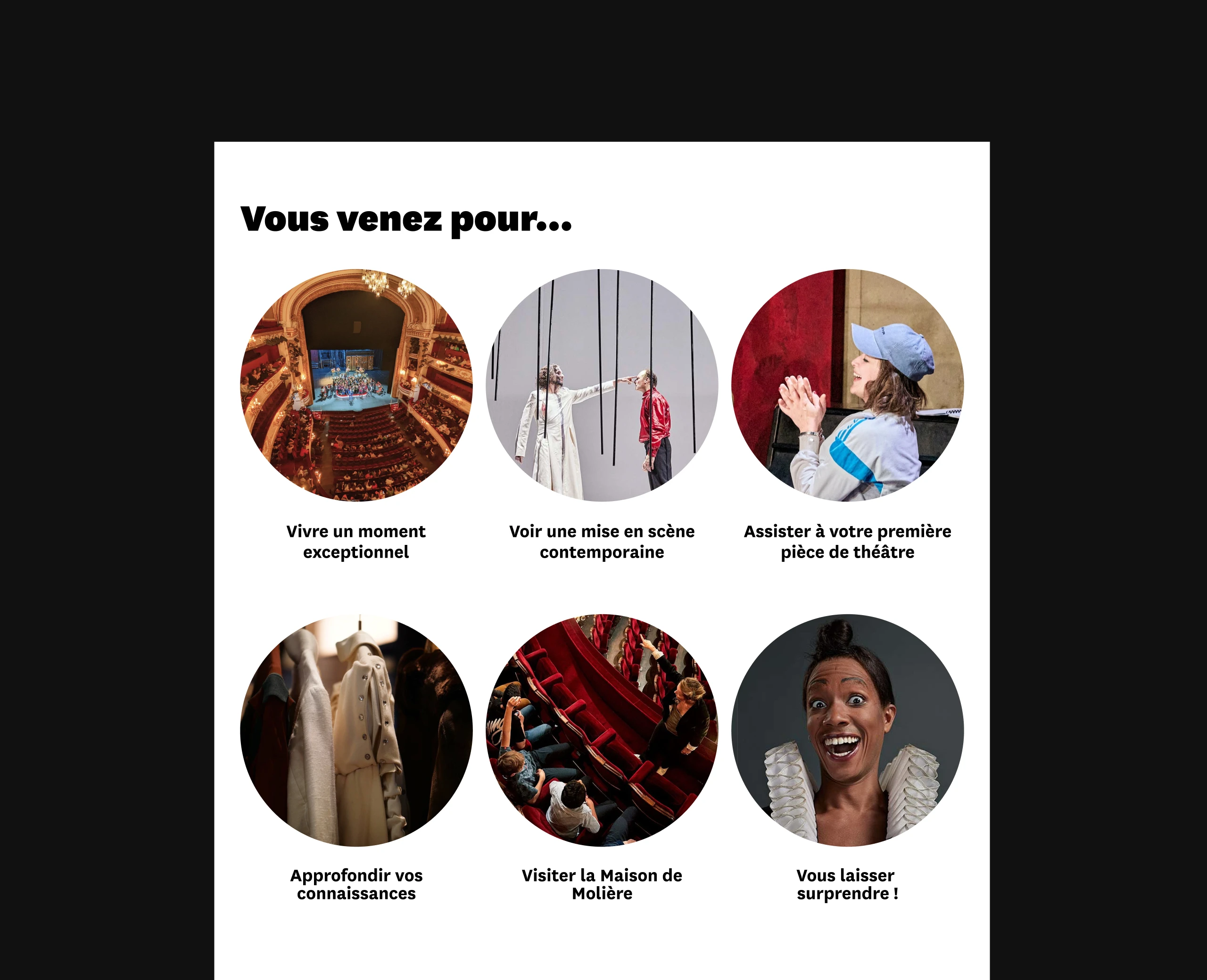Select 'Voir une mise en scène contemporaine'
The width and height of the screenshot is (1207, 980).
point(602,385)
